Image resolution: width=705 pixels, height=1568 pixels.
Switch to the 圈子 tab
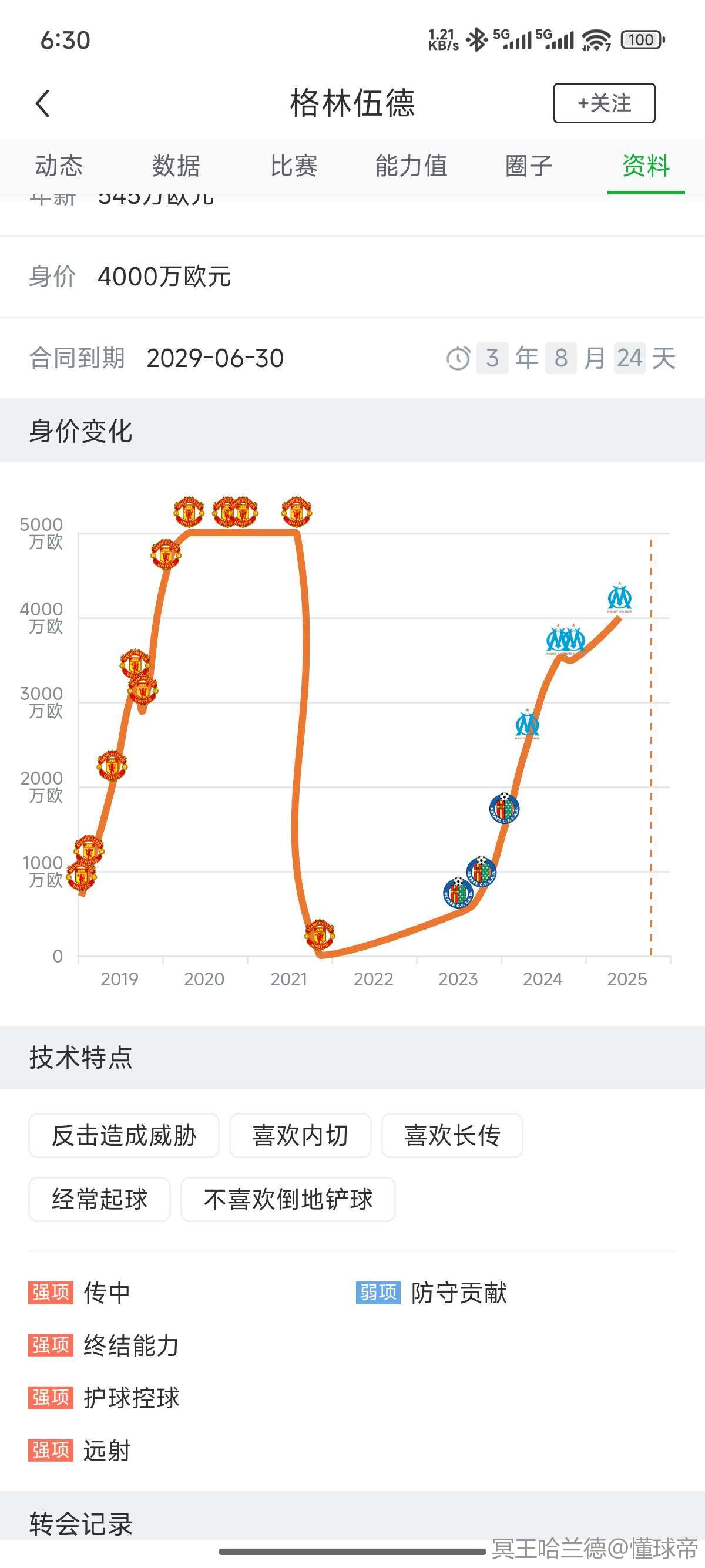point(528,166)
